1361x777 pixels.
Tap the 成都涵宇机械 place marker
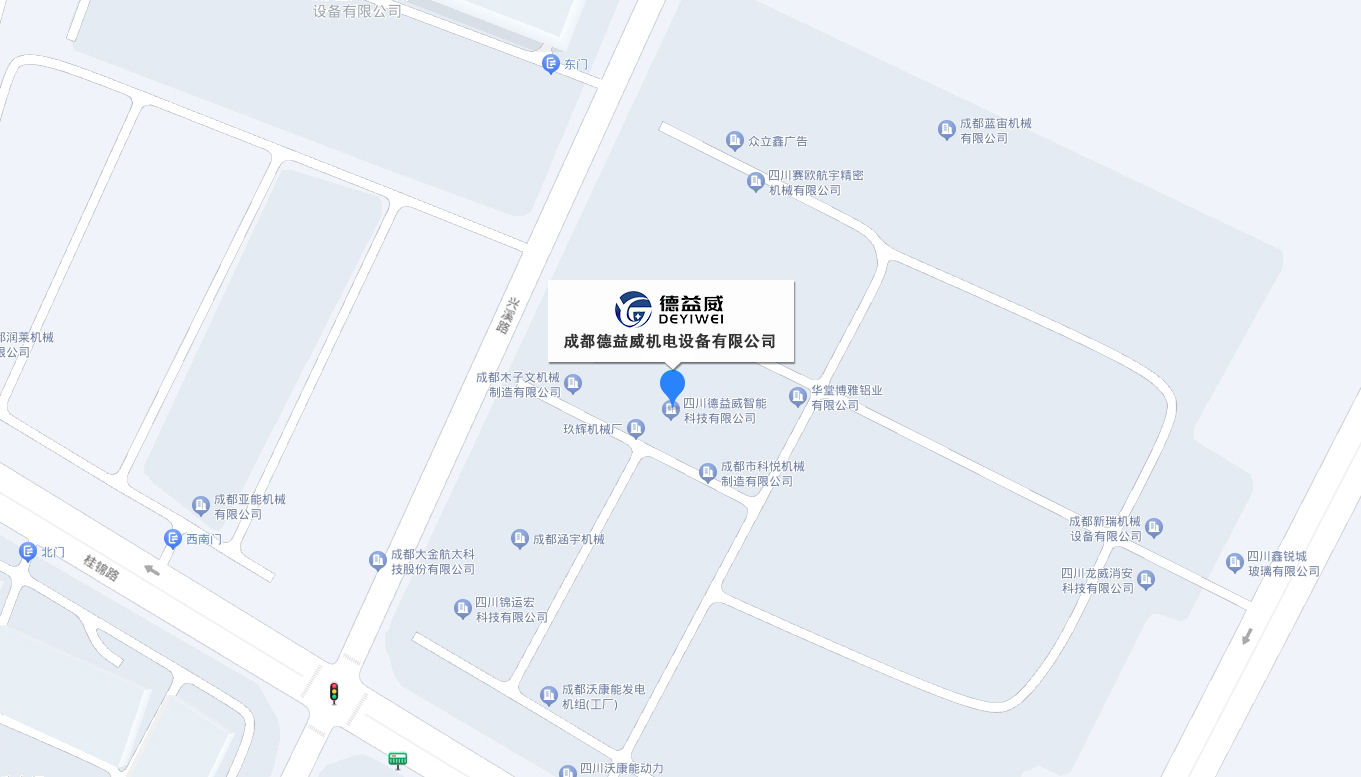[x=520, y=539]
